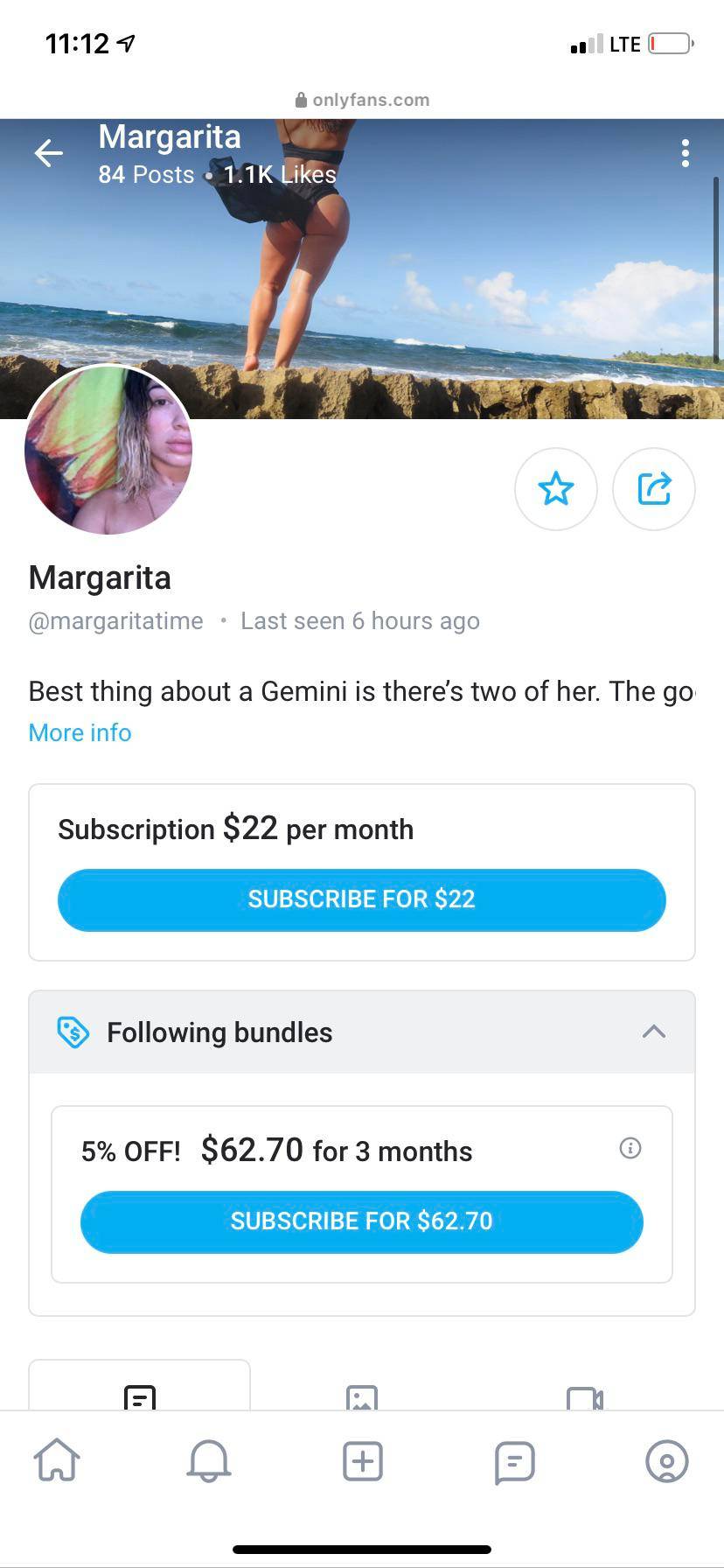Add Margarita to favorites via star icon
The width and height of the screenshot is (724, 1568).
(556, 489)
